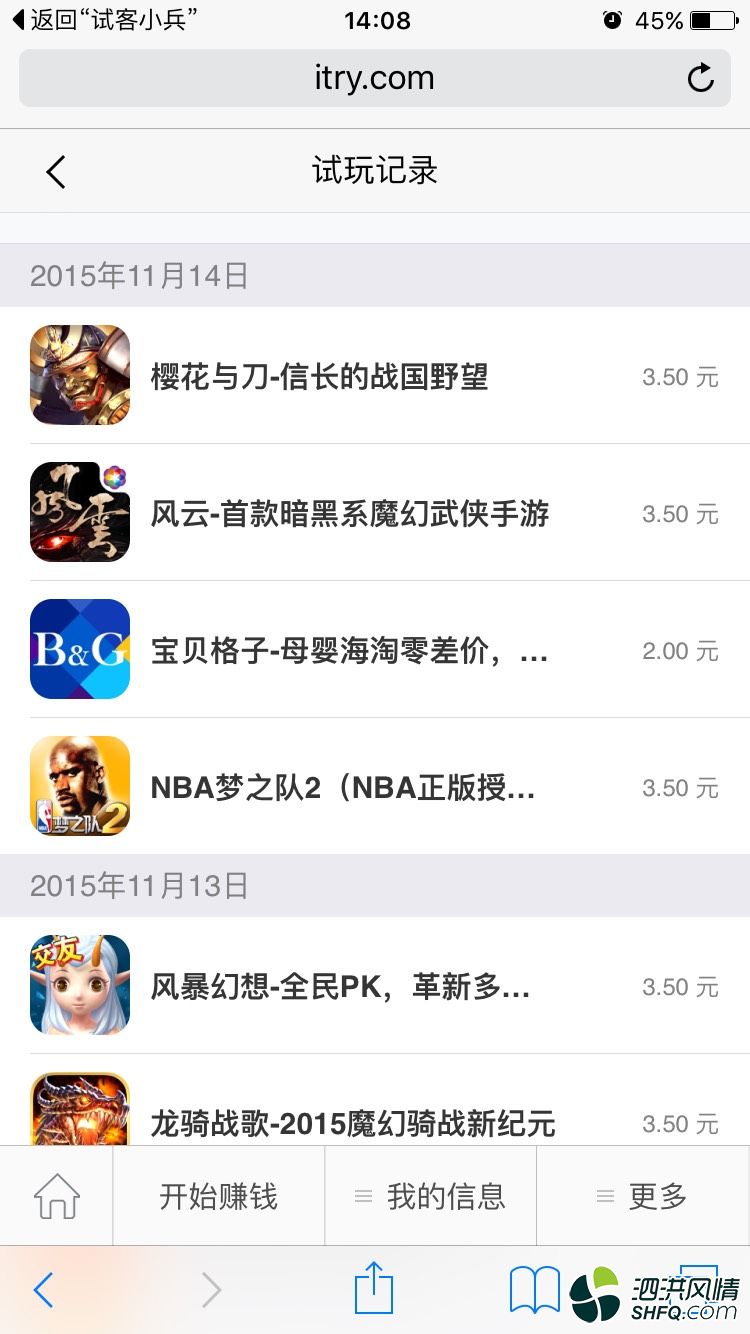Return to 试客小兵 app

click(x=100, y=20)
